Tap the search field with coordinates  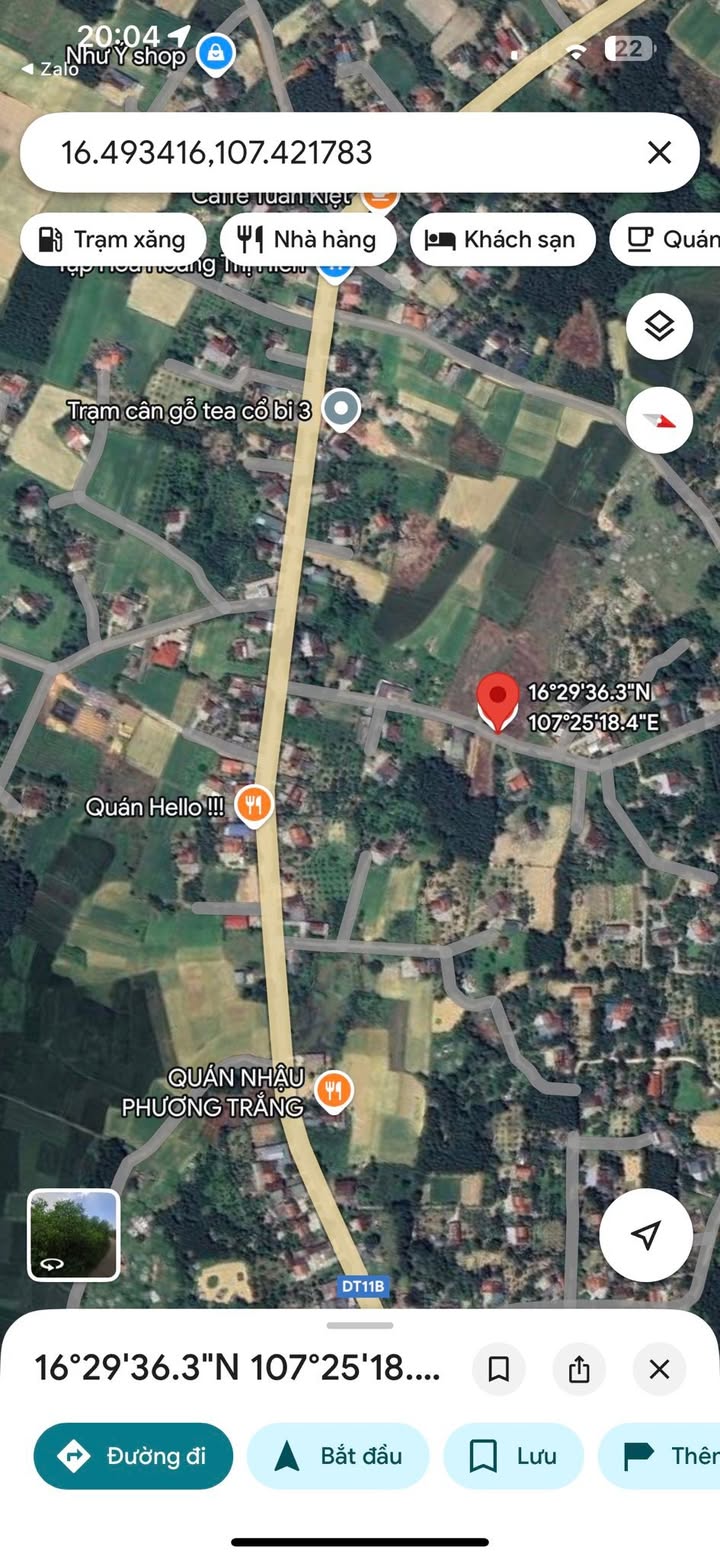pos(330,152)
